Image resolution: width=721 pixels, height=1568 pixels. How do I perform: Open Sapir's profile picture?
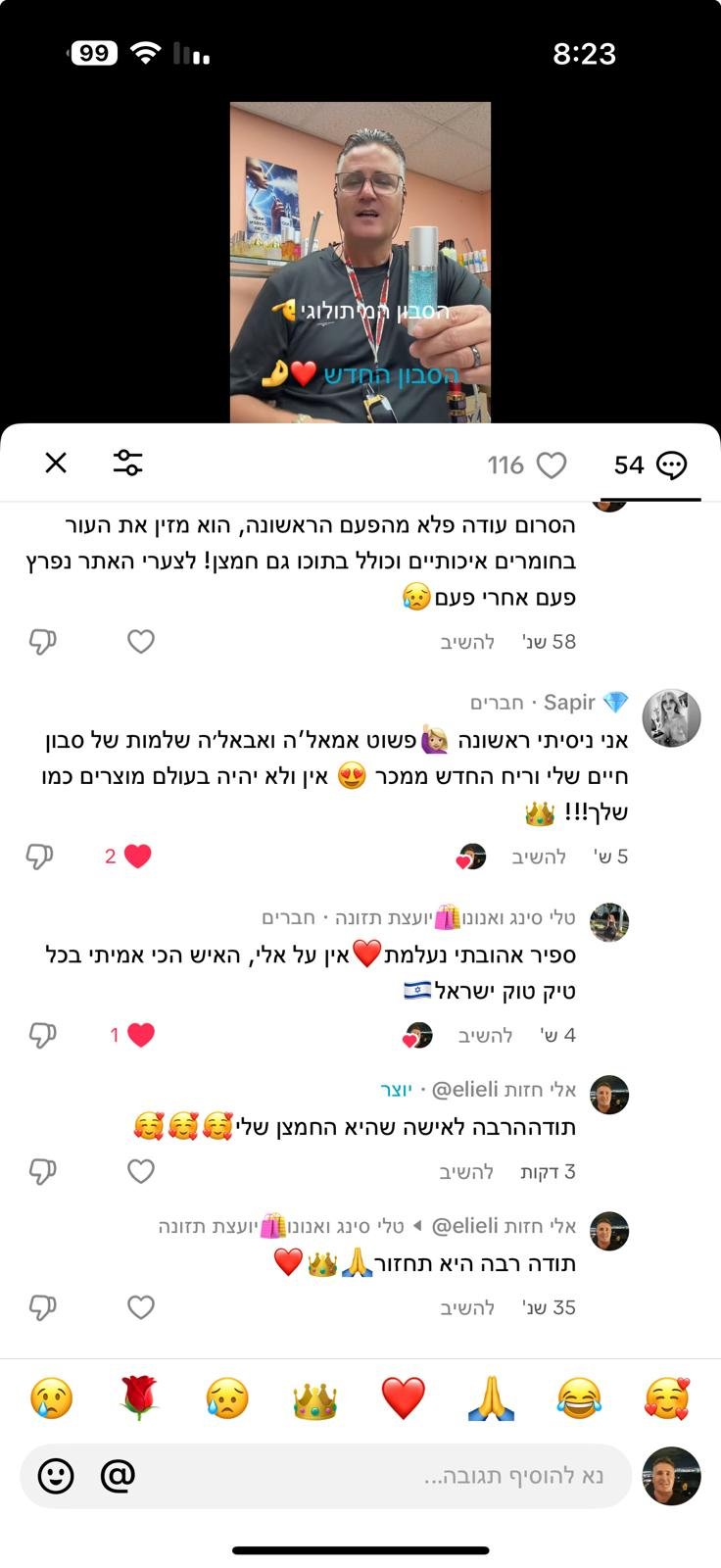(671, 718)
